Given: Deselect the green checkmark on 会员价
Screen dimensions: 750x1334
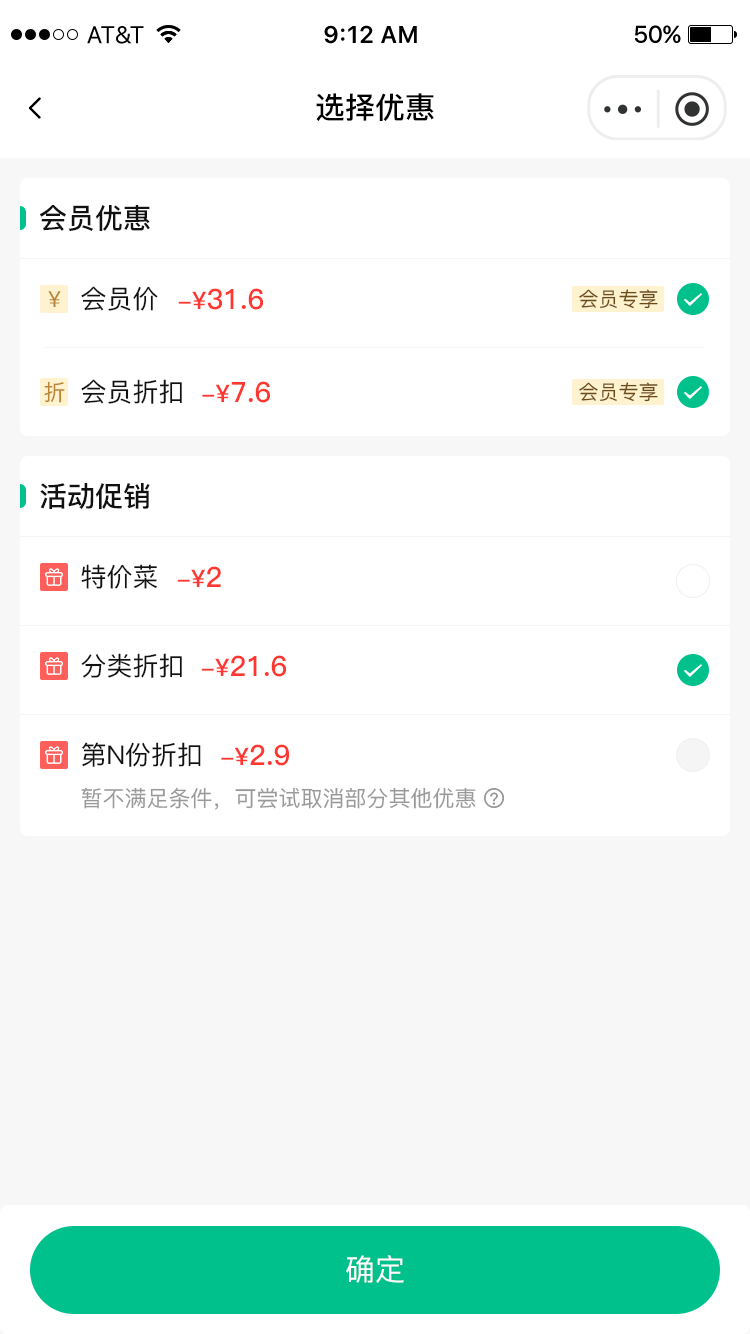Looking at the screenshot, I should point(693,298).
